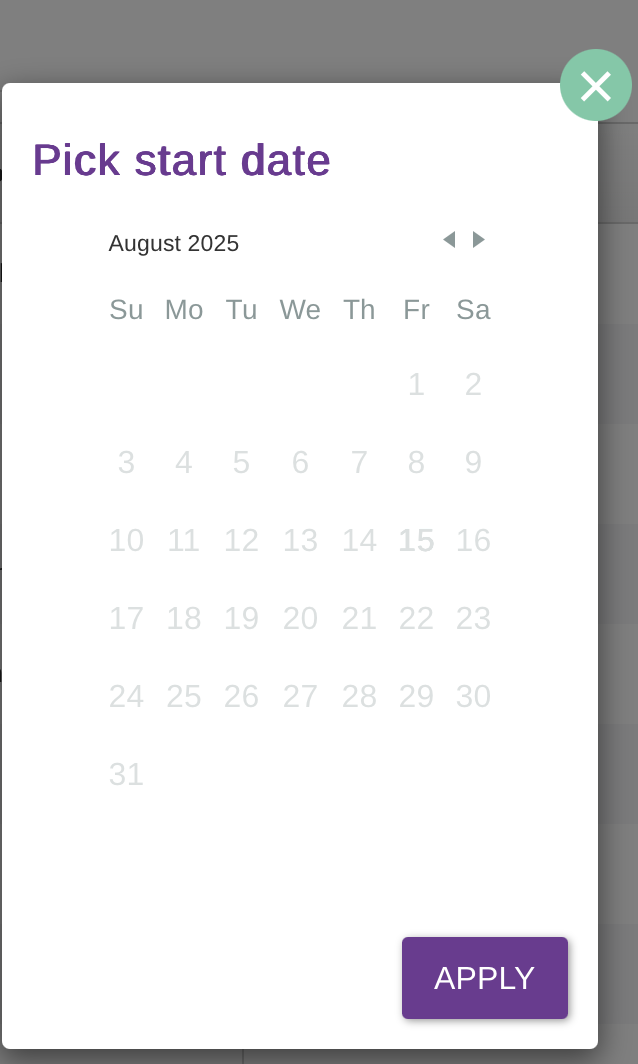638x1064 pixels.
Task: Select August 31 on the calendar
Action: pos(126,774)
